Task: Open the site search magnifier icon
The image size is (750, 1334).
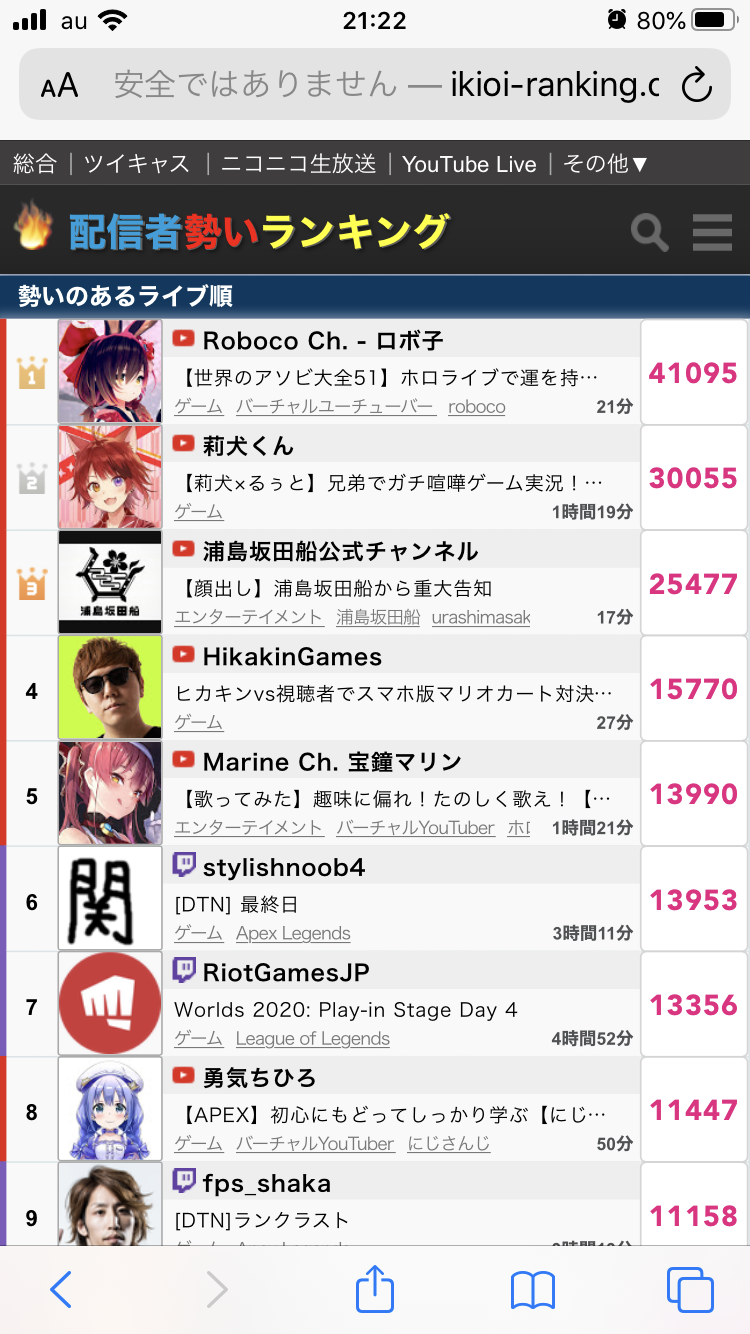Action: [x=649, y=233]
